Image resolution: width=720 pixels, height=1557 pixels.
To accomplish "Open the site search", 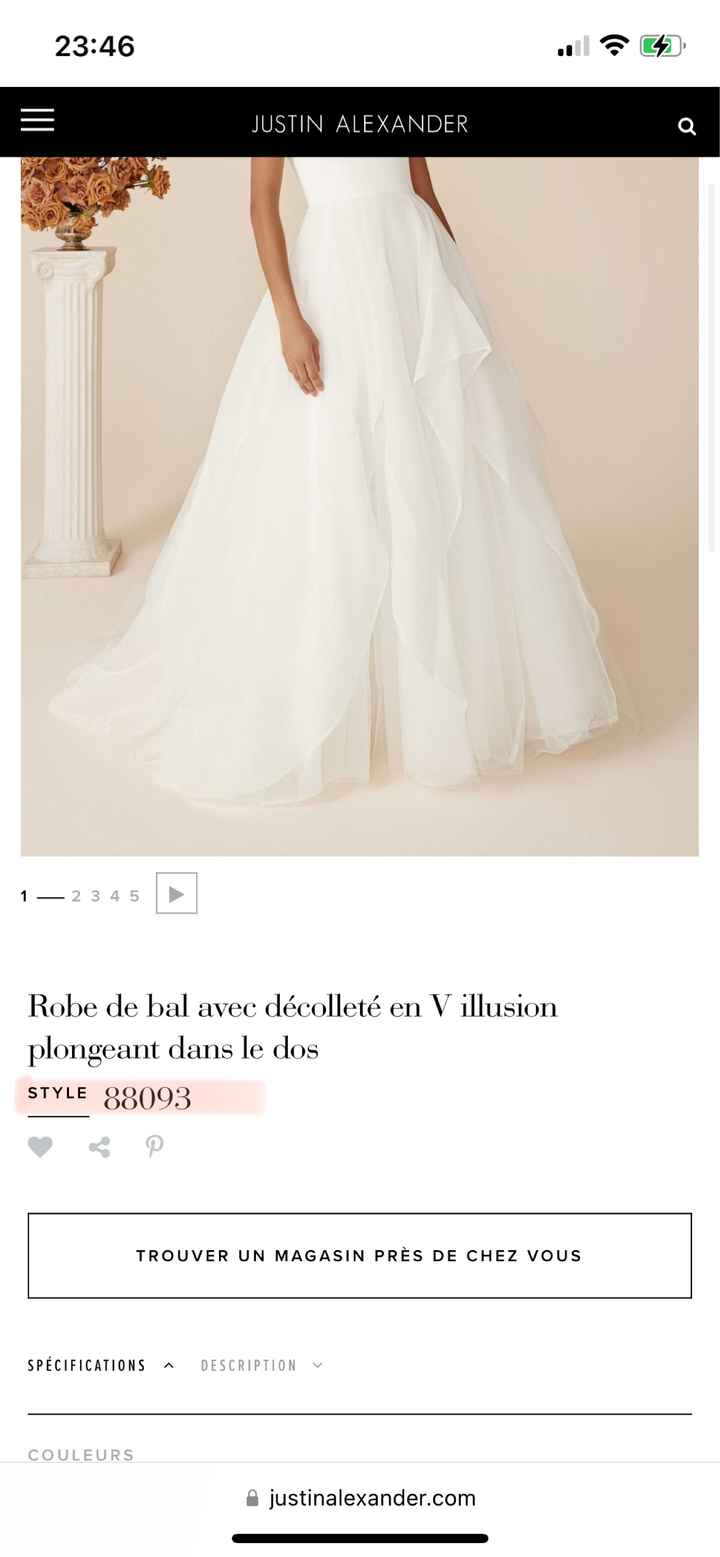I will (686, 126).
